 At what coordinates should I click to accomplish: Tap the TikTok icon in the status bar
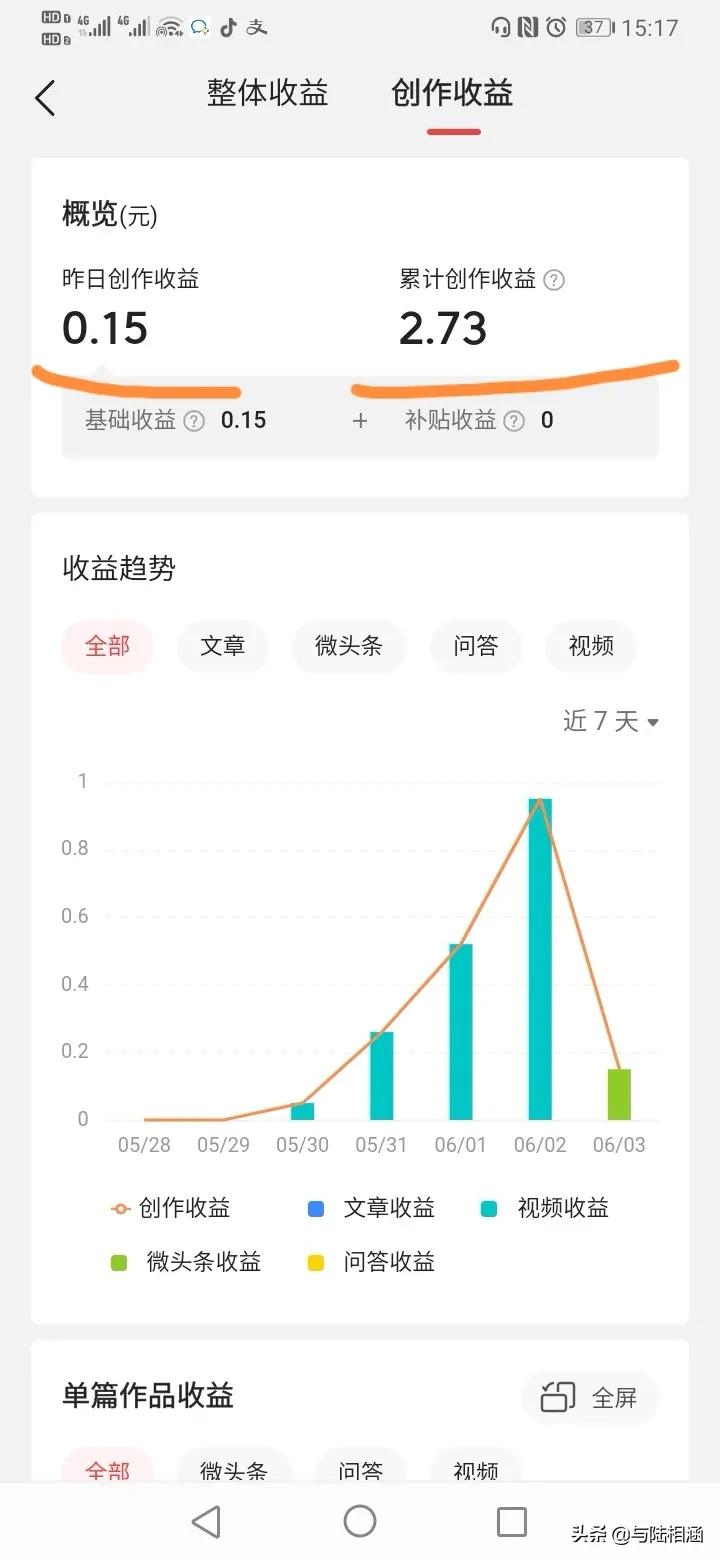pyautogui.click(x=228, y=27)
